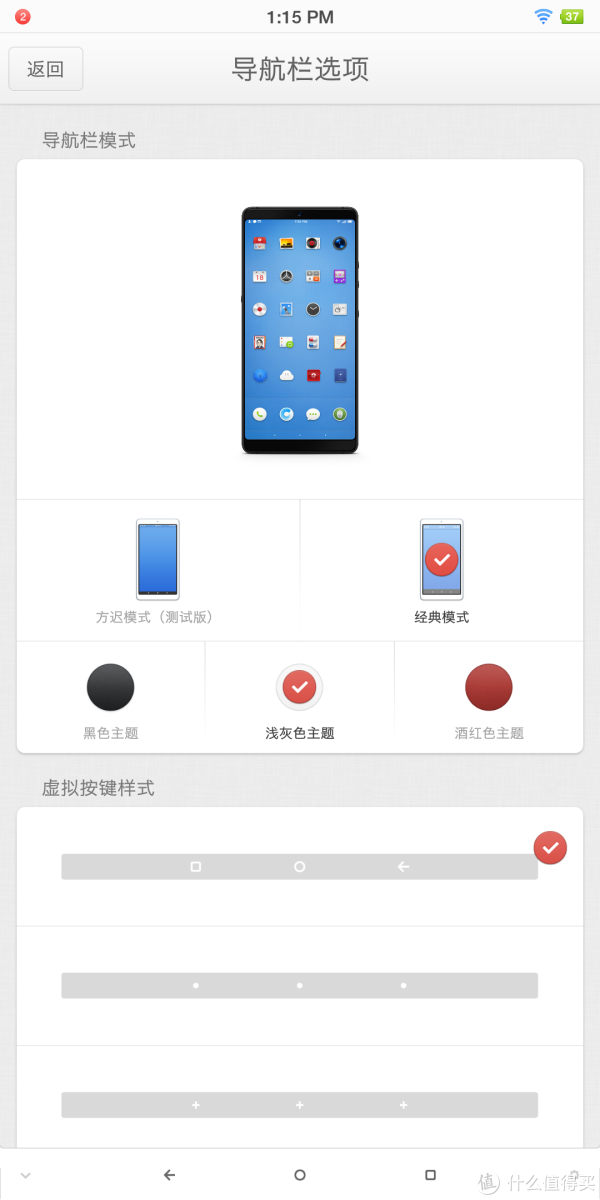
Task: Select 经典模式 navigation mode
Action: (x=441, y=572)
